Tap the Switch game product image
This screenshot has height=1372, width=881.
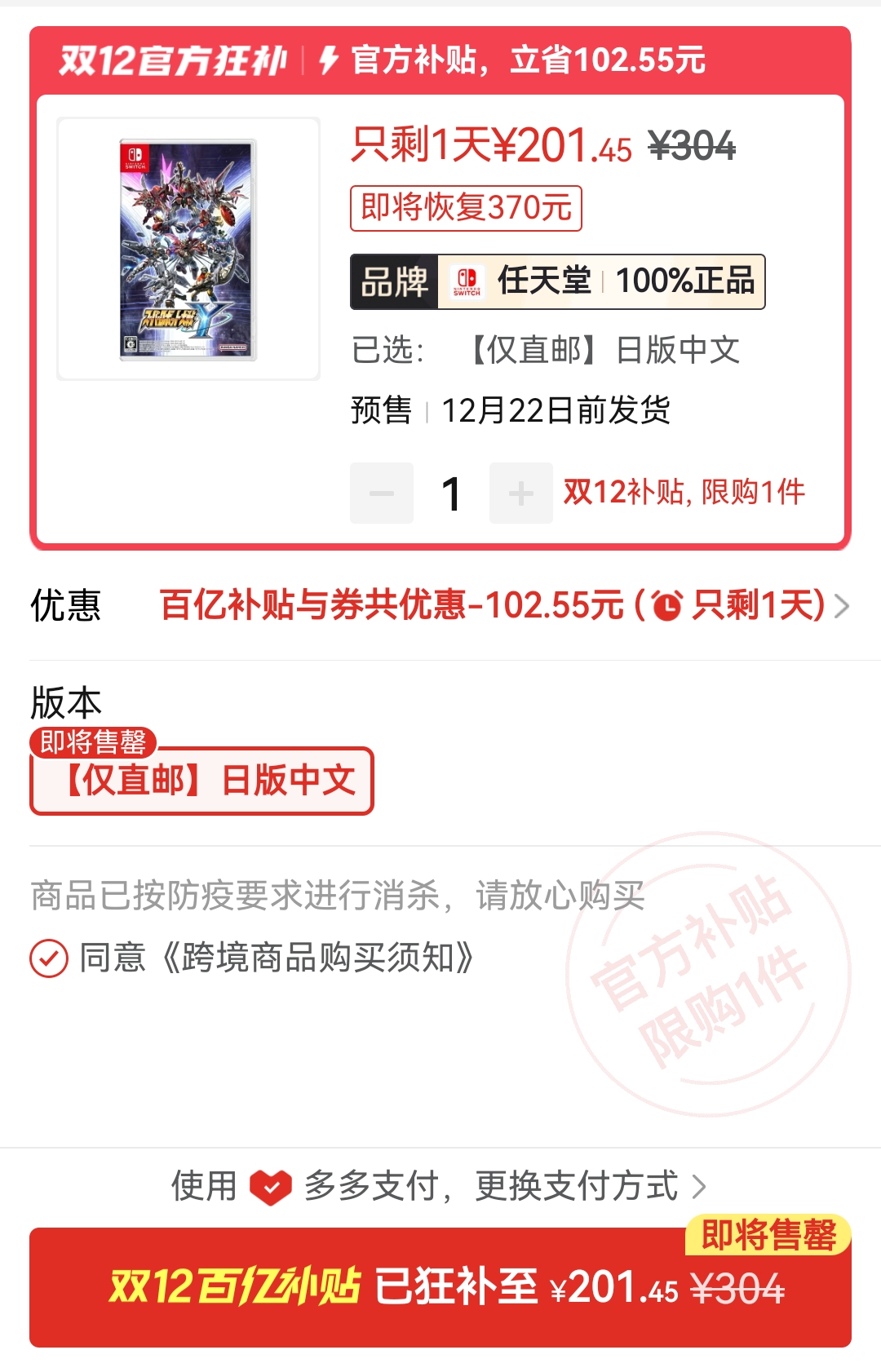[188, 249]
